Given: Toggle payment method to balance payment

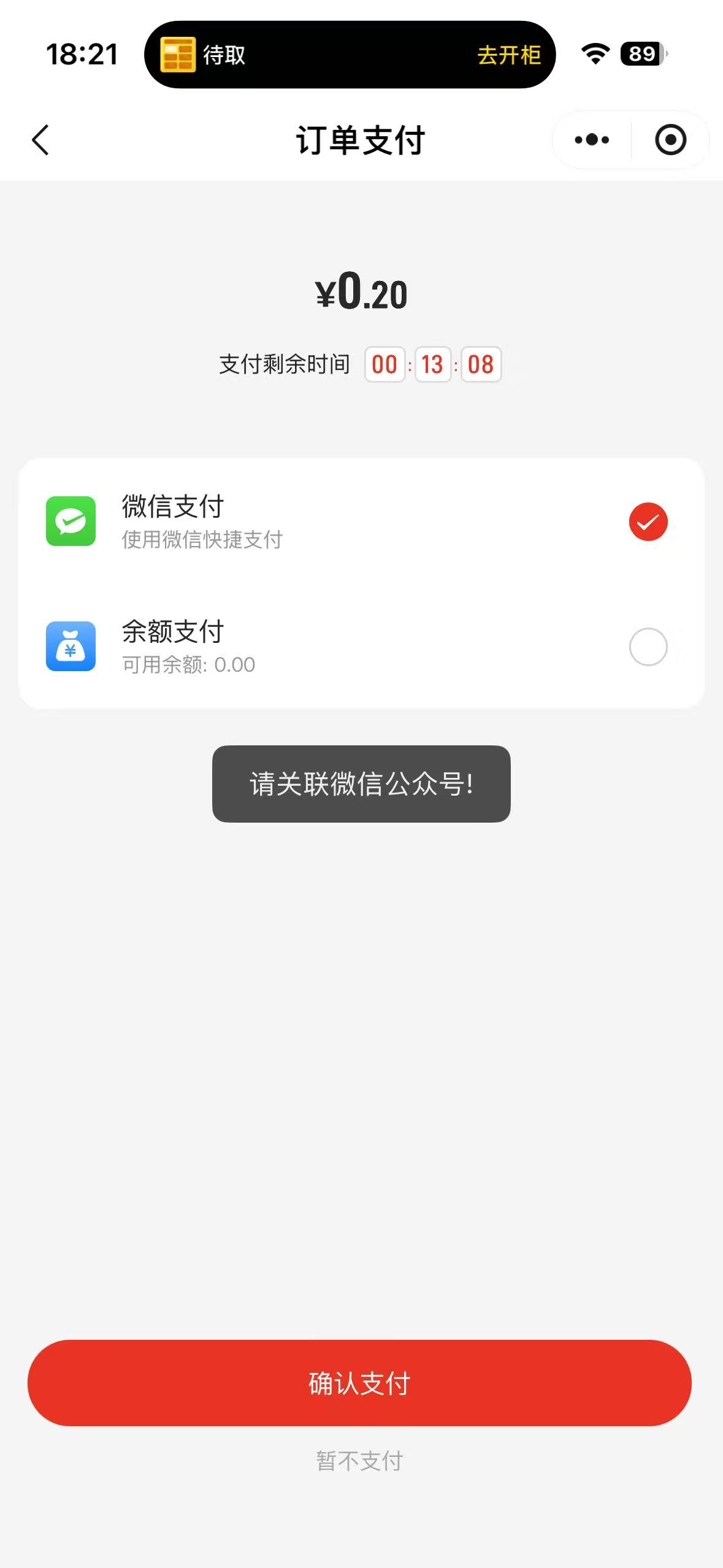Looking at the screenshot, I should point(648,647).
